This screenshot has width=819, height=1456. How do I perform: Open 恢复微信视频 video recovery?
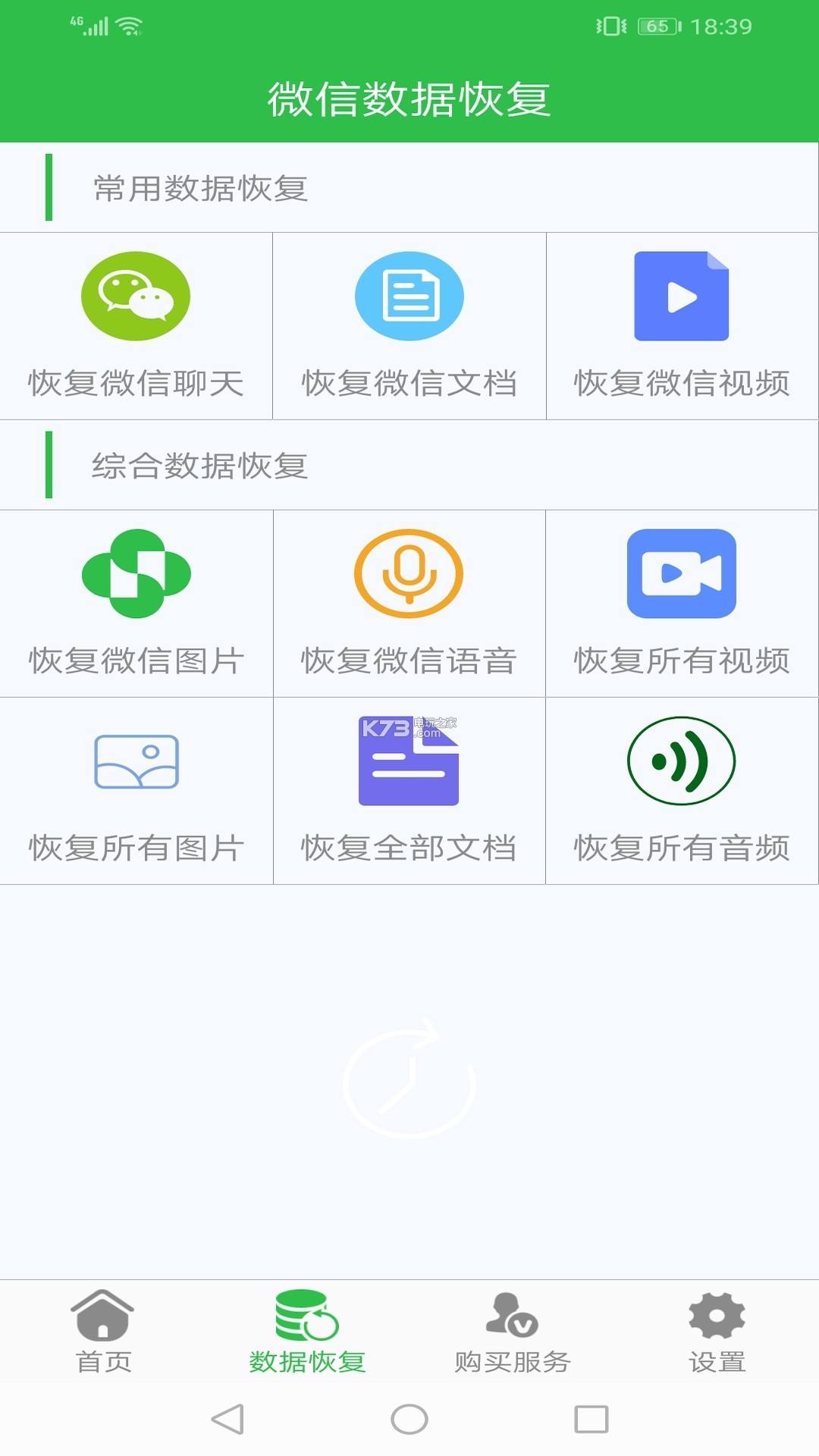[x=682, y=326]
